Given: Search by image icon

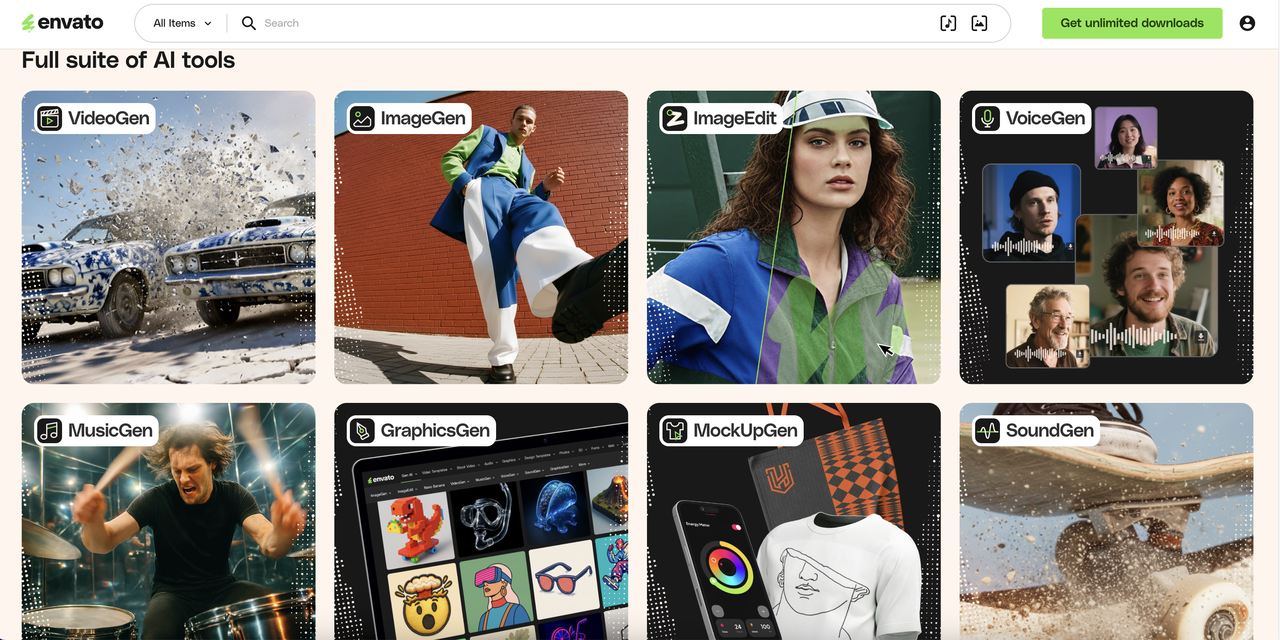Looking at the screenshot, I should tap(979, 23).
